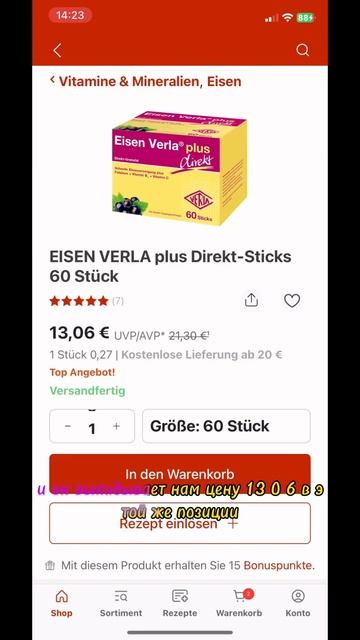This screenshot has height=640, width=360.
Task: Switch to the Sortiment tab
Action: (x=121, y=603)
